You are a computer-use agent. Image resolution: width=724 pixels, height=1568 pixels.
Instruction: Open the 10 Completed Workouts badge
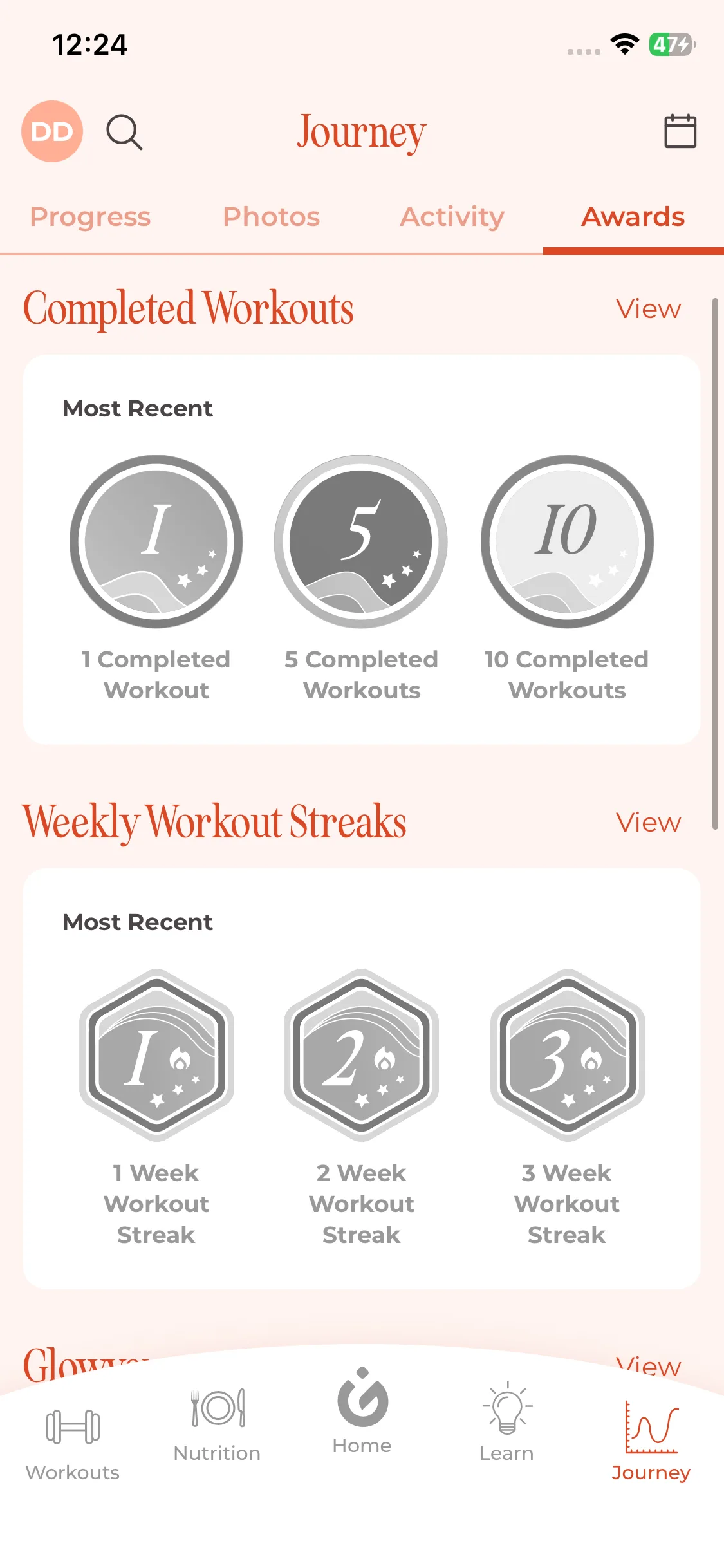coord(567,542)
